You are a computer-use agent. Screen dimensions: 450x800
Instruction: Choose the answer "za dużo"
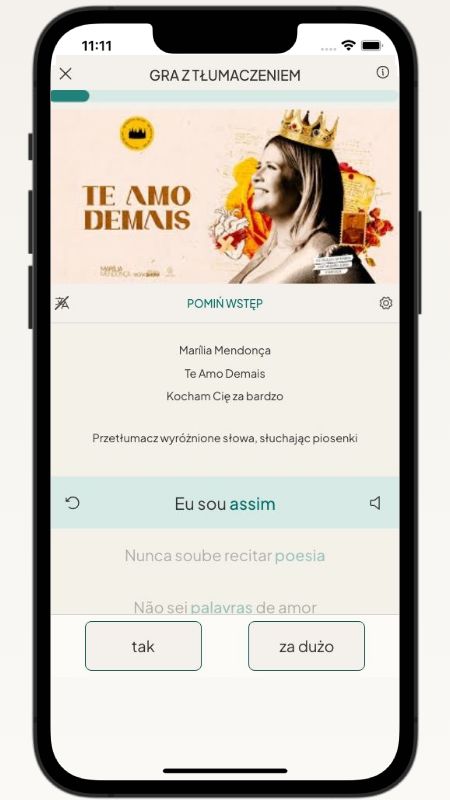pyautogui.click(x=306, y=646)
